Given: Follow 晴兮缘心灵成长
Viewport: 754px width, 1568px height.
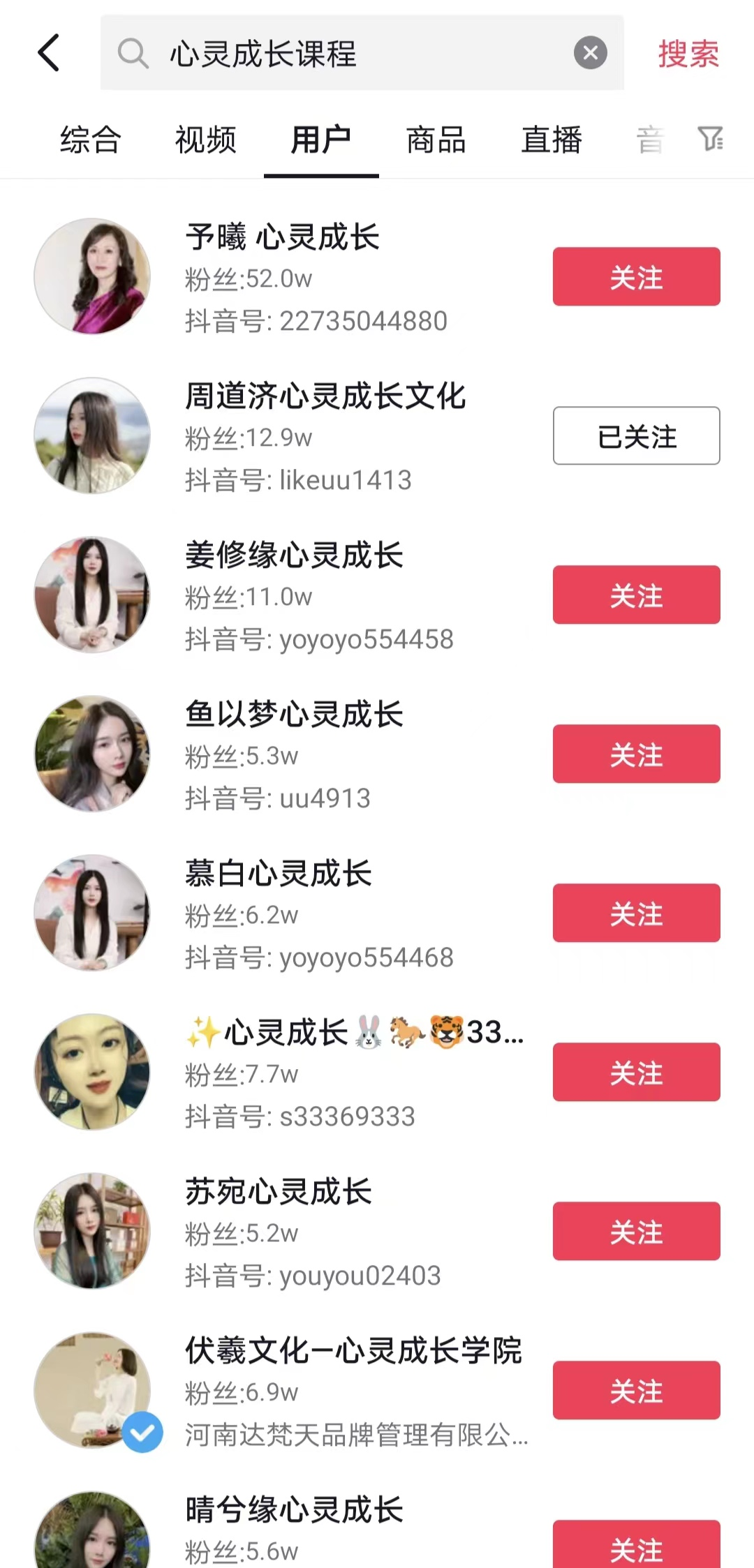Looking at the screenshot, I should 636,1548.
